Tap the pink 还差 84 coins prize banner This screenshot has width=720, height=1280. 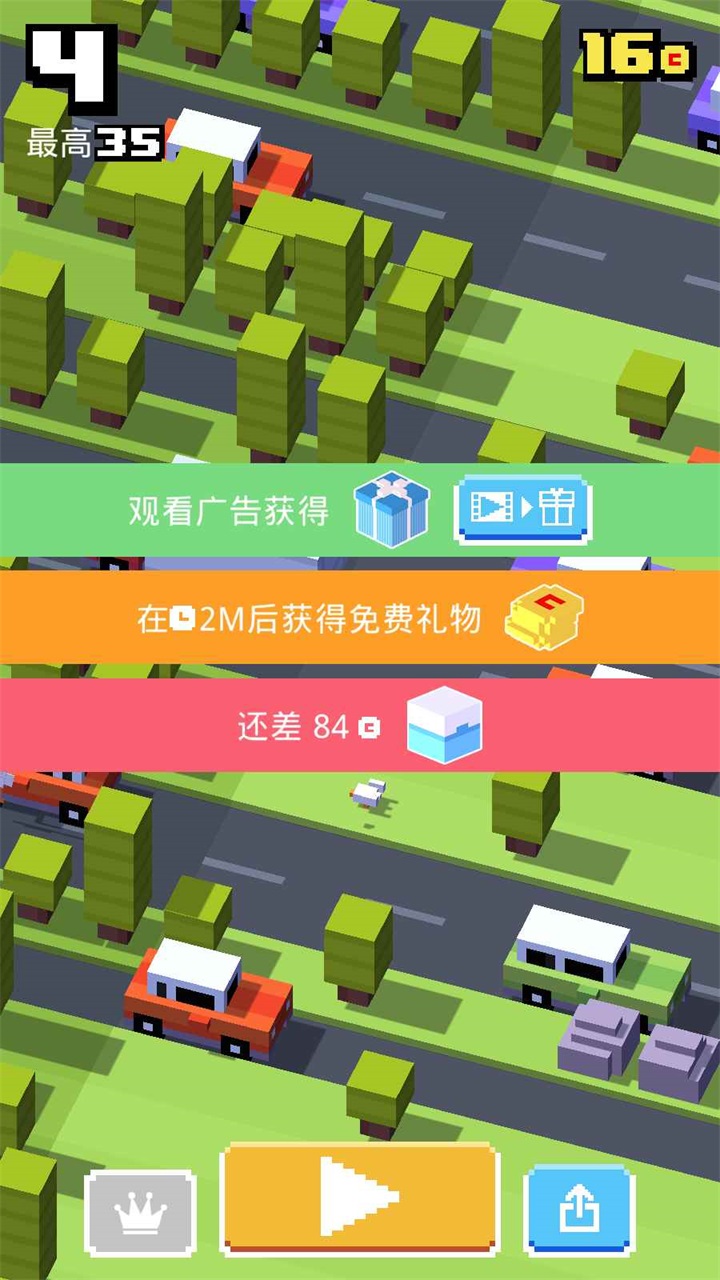(x=360, y=725)
